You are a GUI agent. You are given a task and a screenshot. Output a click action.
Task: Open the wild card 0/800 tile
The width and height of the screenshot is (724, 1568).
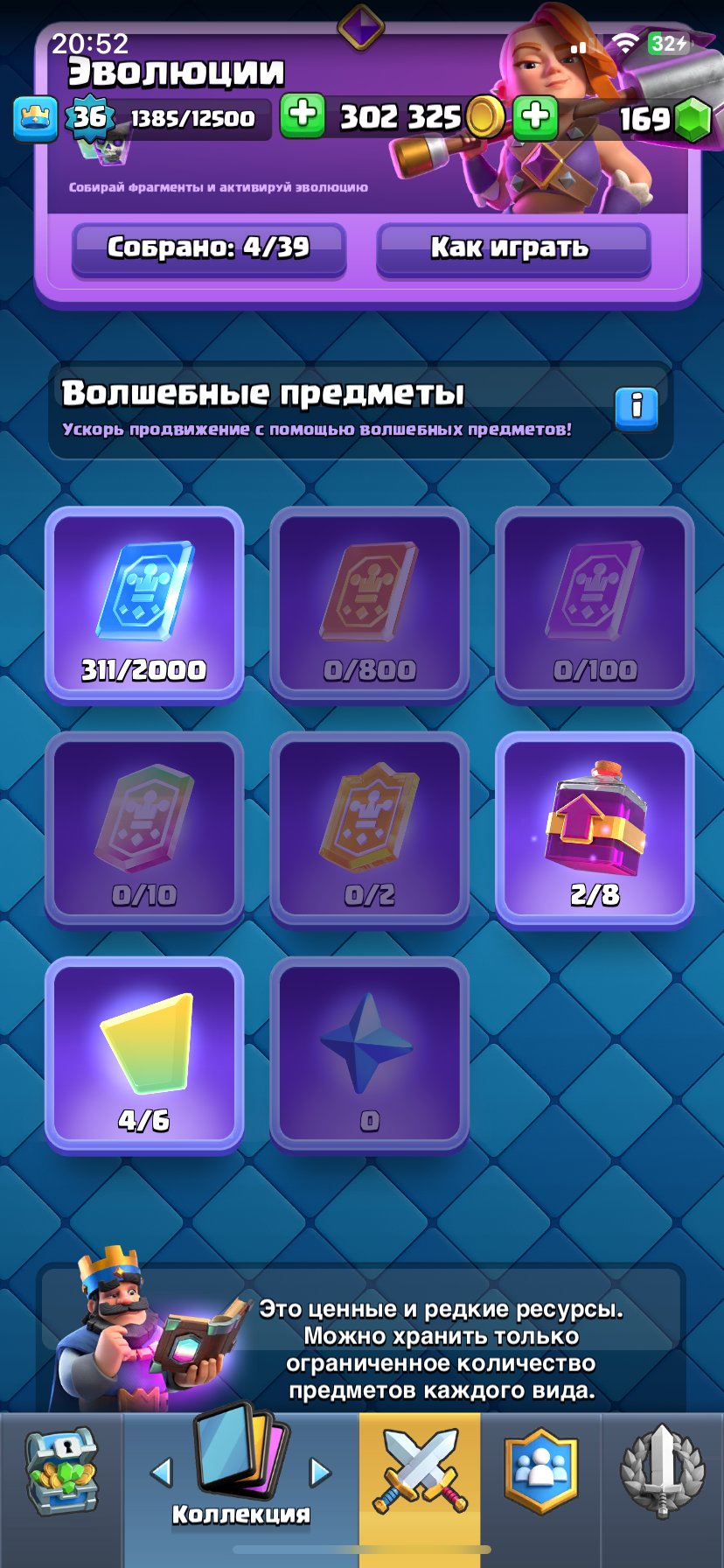369,604
